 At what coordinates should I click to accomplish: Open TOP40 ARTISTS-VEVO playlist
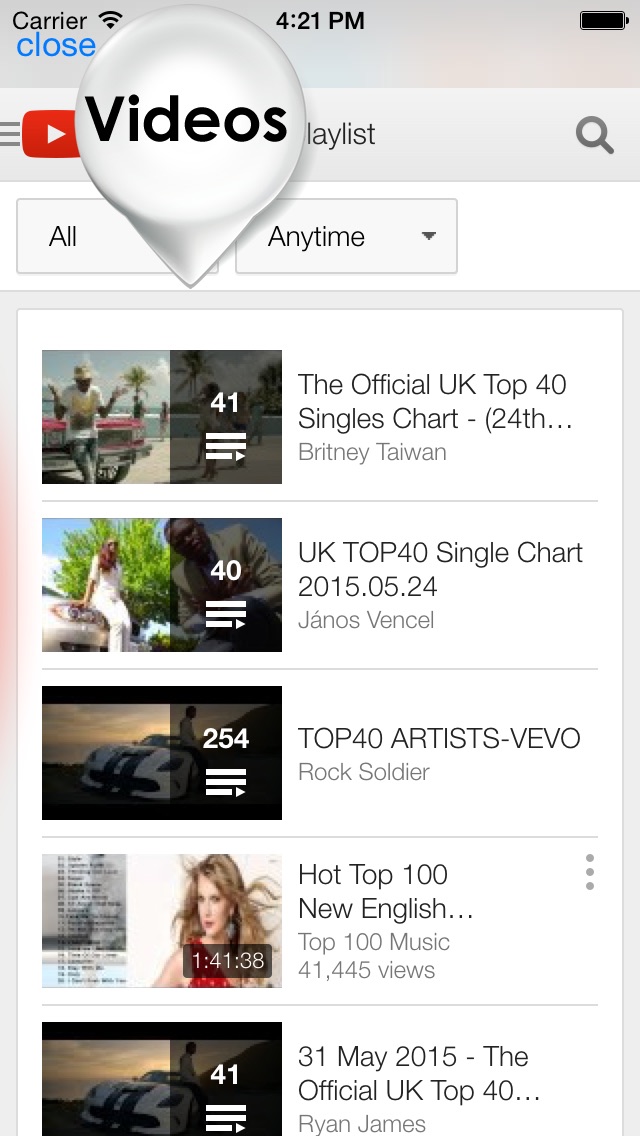click(438, 740)
